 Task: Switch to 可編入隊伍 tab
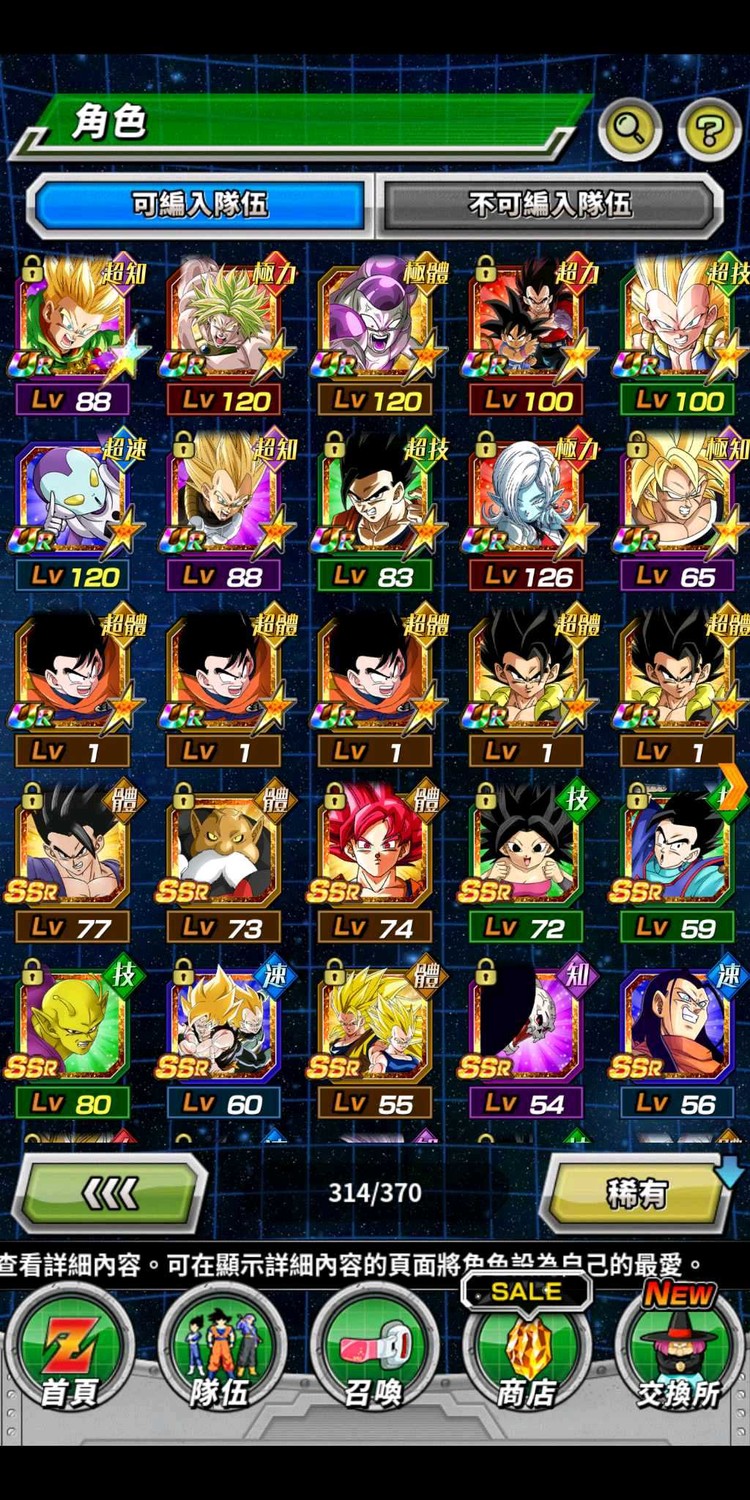200,206
